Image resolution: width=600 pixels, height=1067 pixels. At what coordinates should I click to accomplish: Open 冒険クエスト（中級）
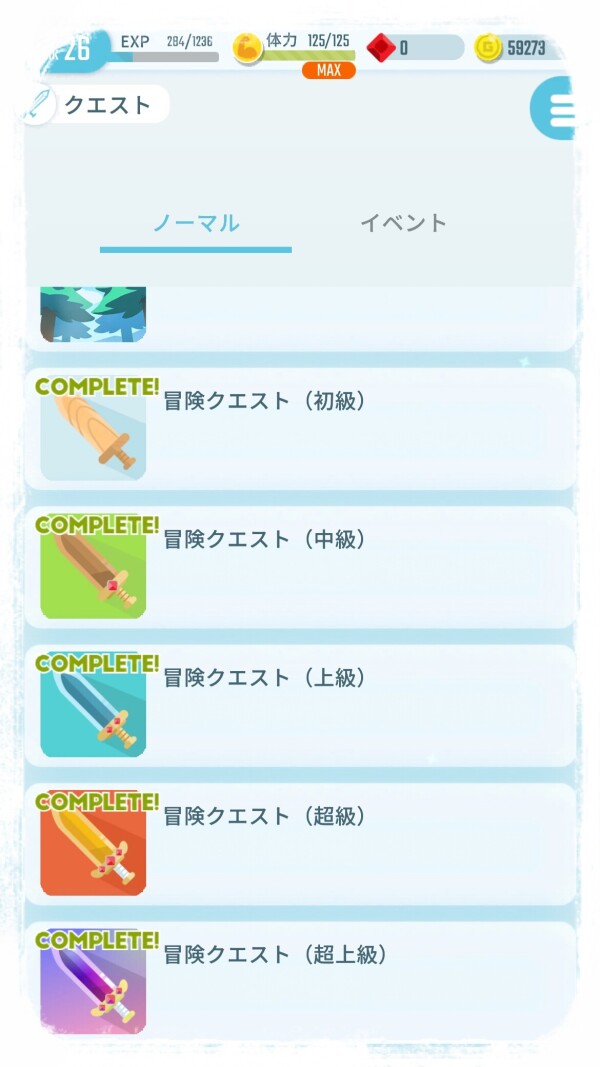click(x=300, y=567)
